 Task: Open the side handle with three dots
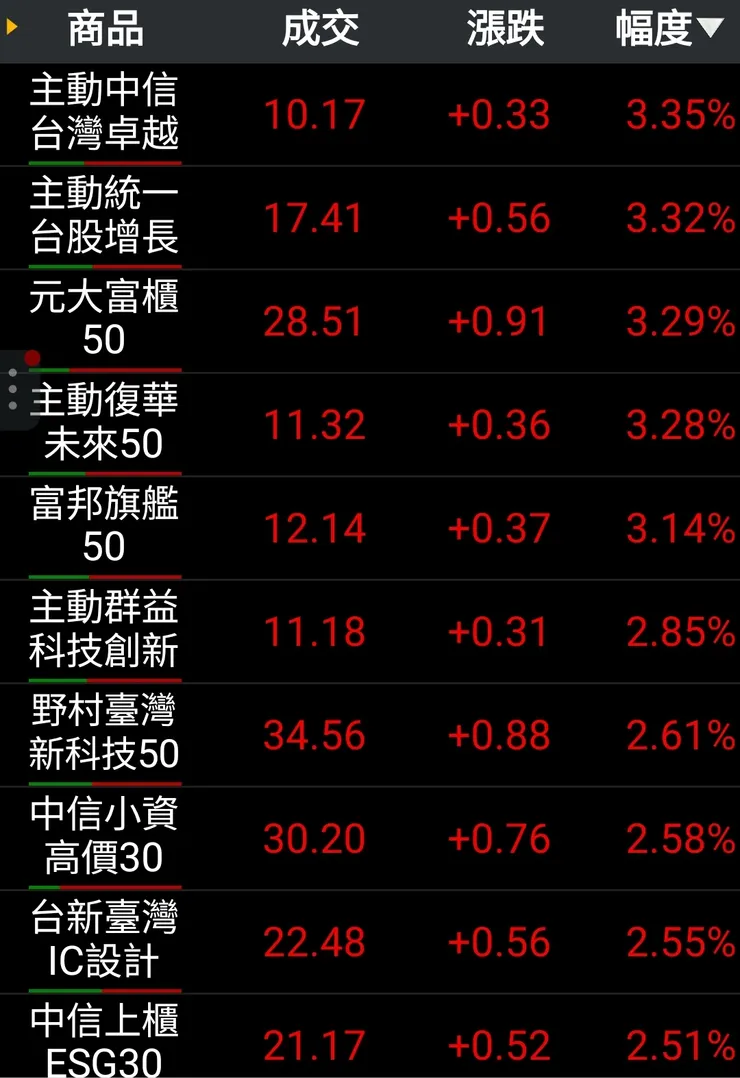13,389
